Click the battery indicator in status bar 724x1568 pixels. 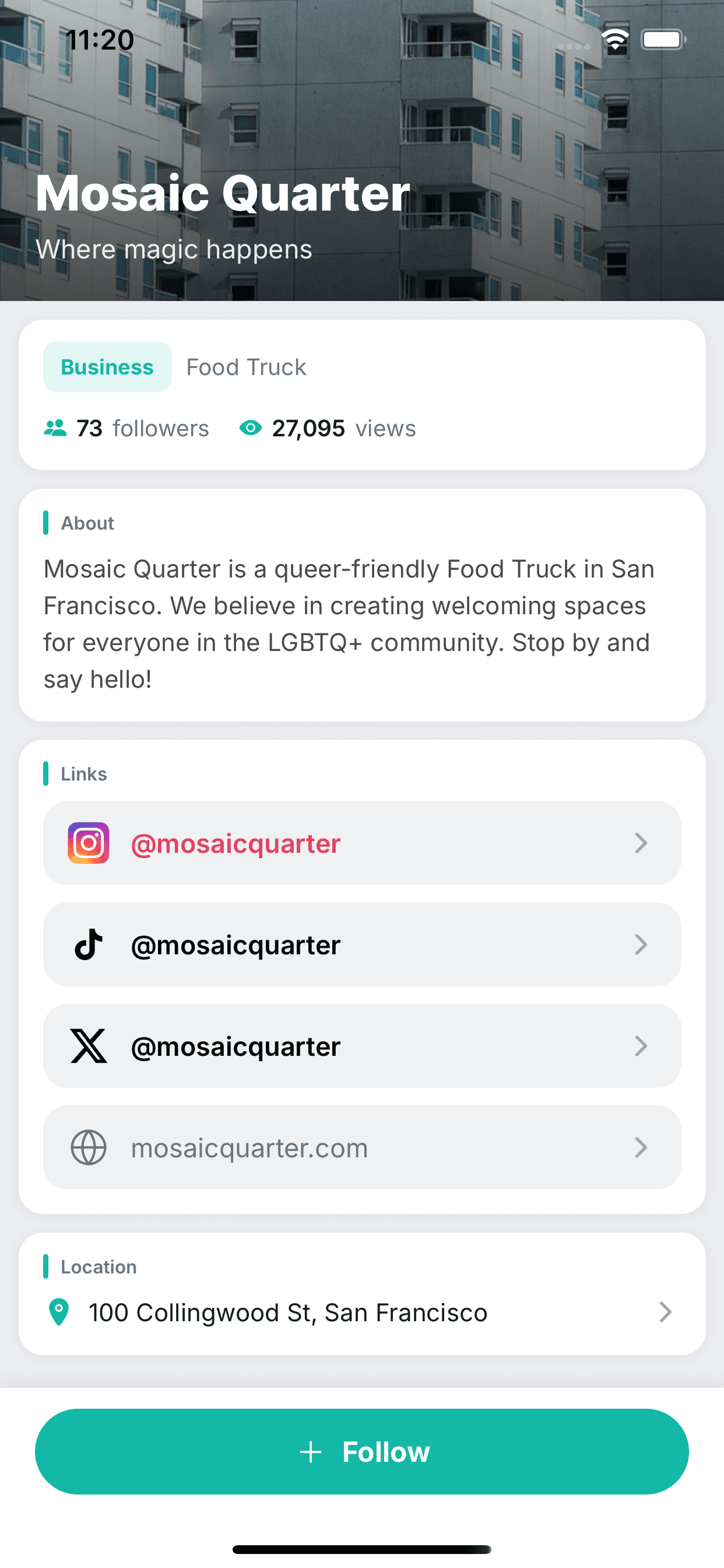tap(663, 38)
